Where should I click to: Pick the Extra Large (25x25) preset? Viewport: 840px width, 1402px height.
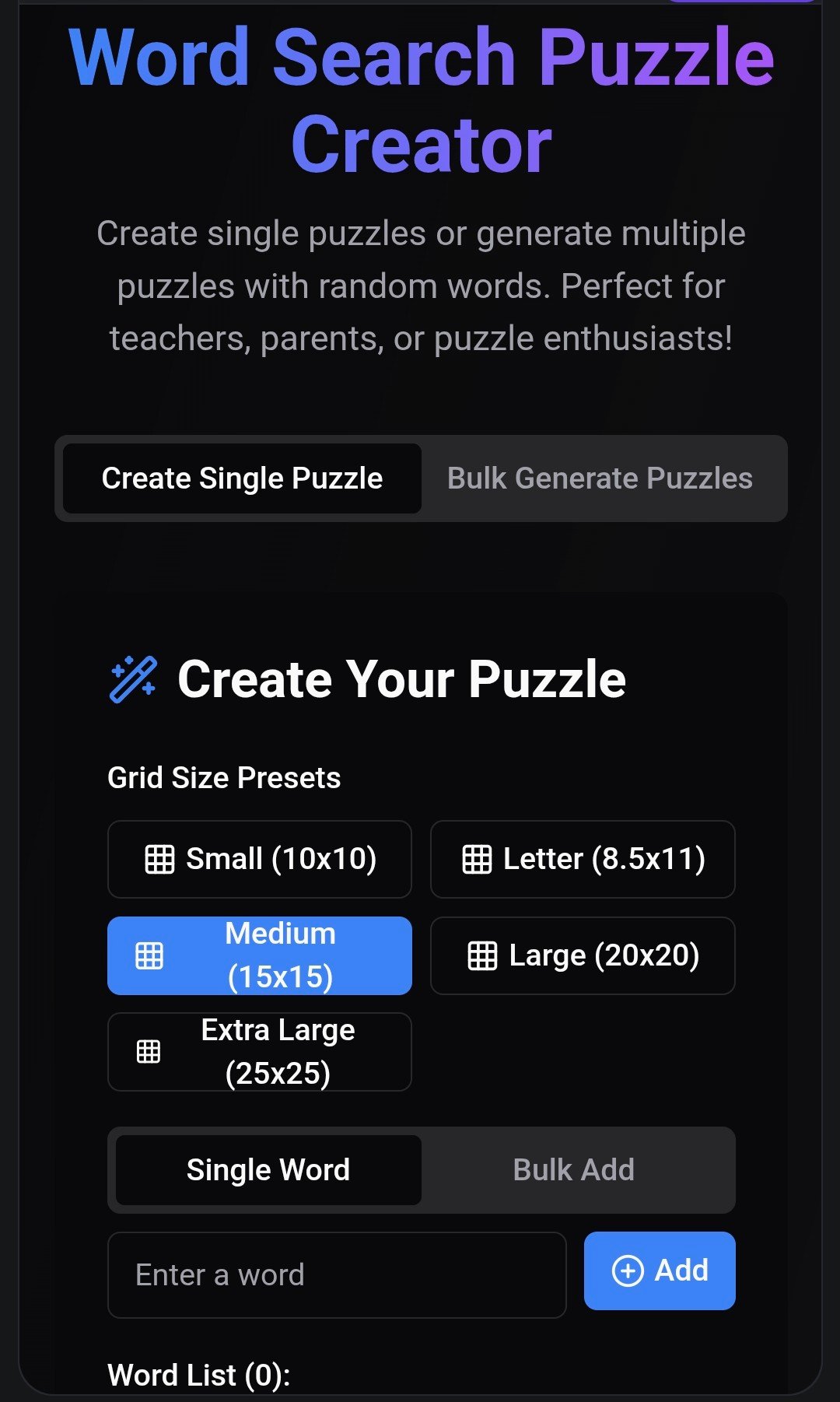[260, 1052]
